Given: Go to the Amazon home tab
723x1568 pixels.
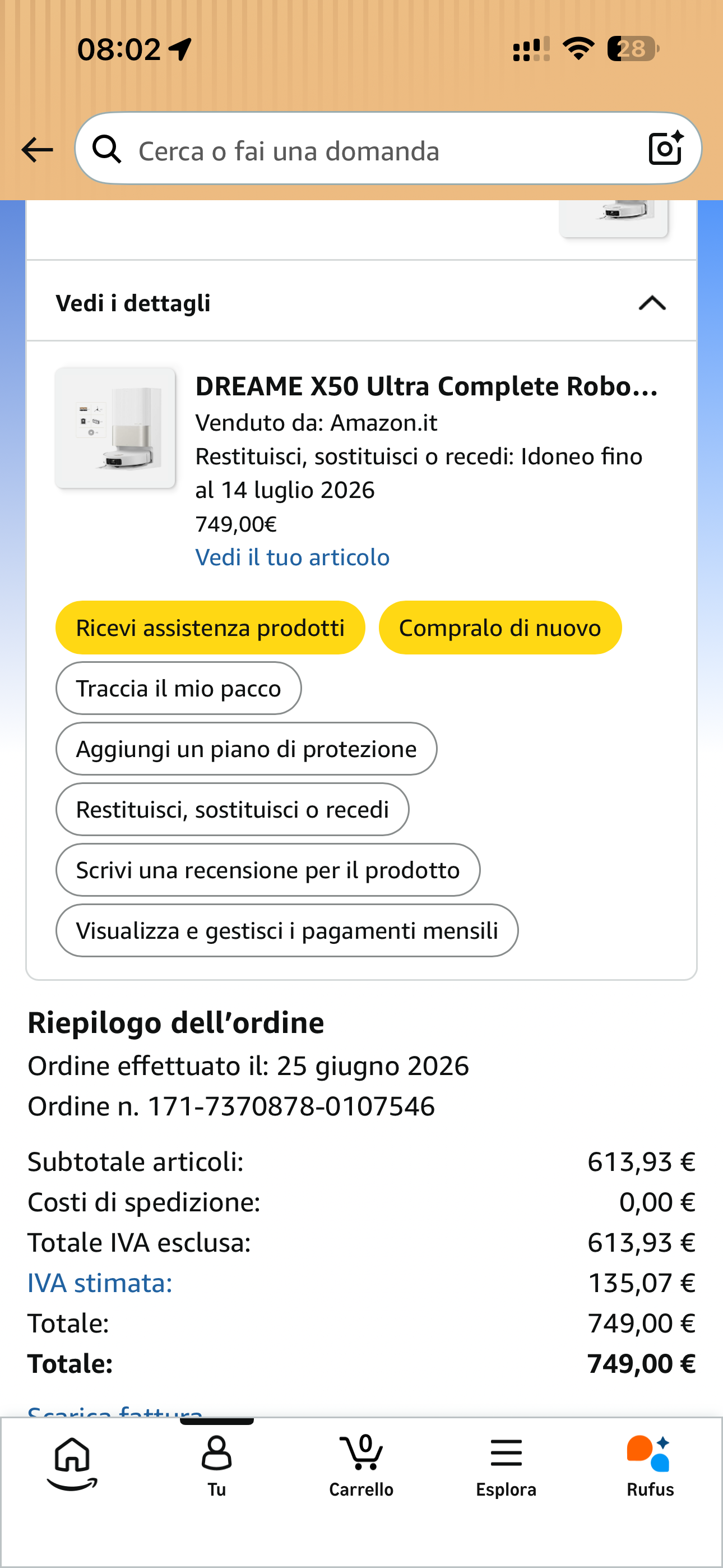Looking at the screenshot, I should pyautogui.click(x=72, y=1463).
